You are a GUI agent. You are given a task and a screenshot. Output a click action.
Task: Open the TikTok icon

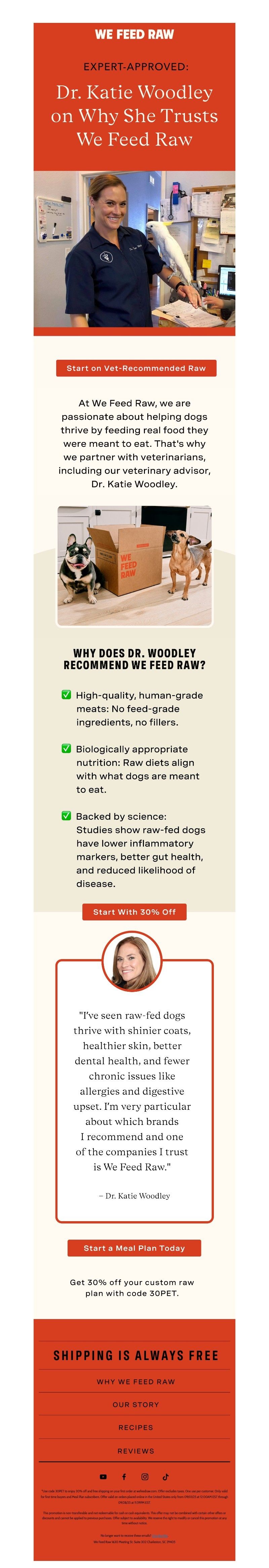point(165,1477)
